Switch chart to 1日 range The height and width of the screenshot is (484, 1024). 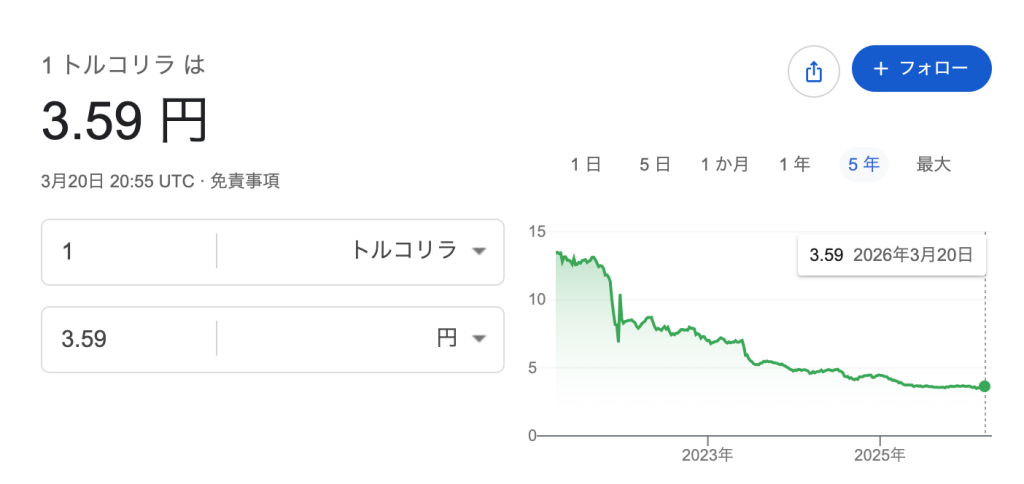click(x=586, y=165)
